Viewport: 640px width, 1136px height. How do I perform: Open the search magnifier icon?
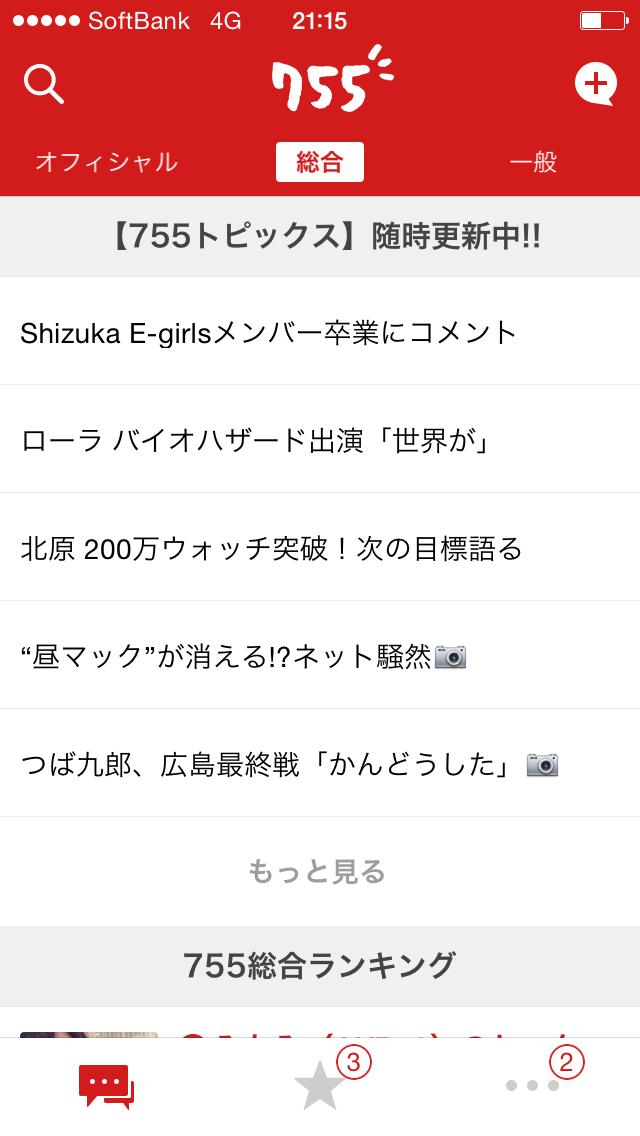[44, 85]
